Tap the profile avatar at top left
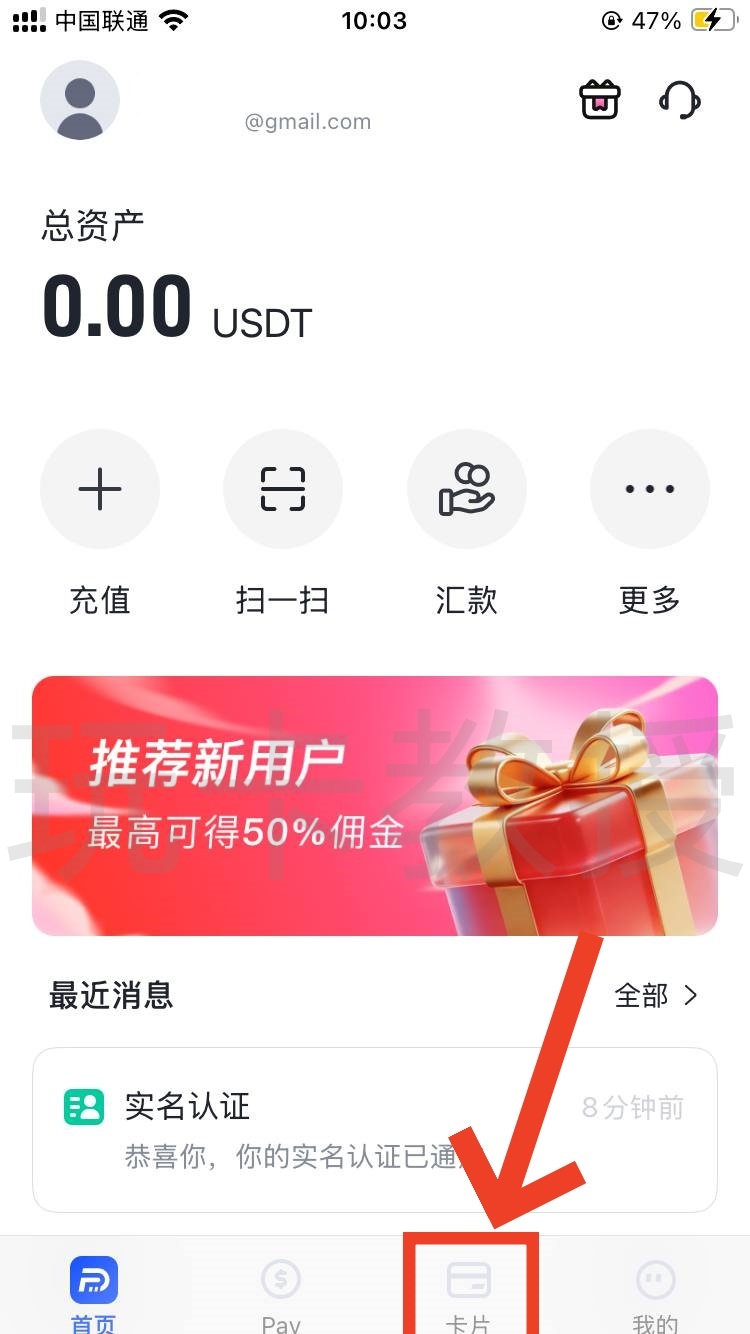 [x=80, y=100]
